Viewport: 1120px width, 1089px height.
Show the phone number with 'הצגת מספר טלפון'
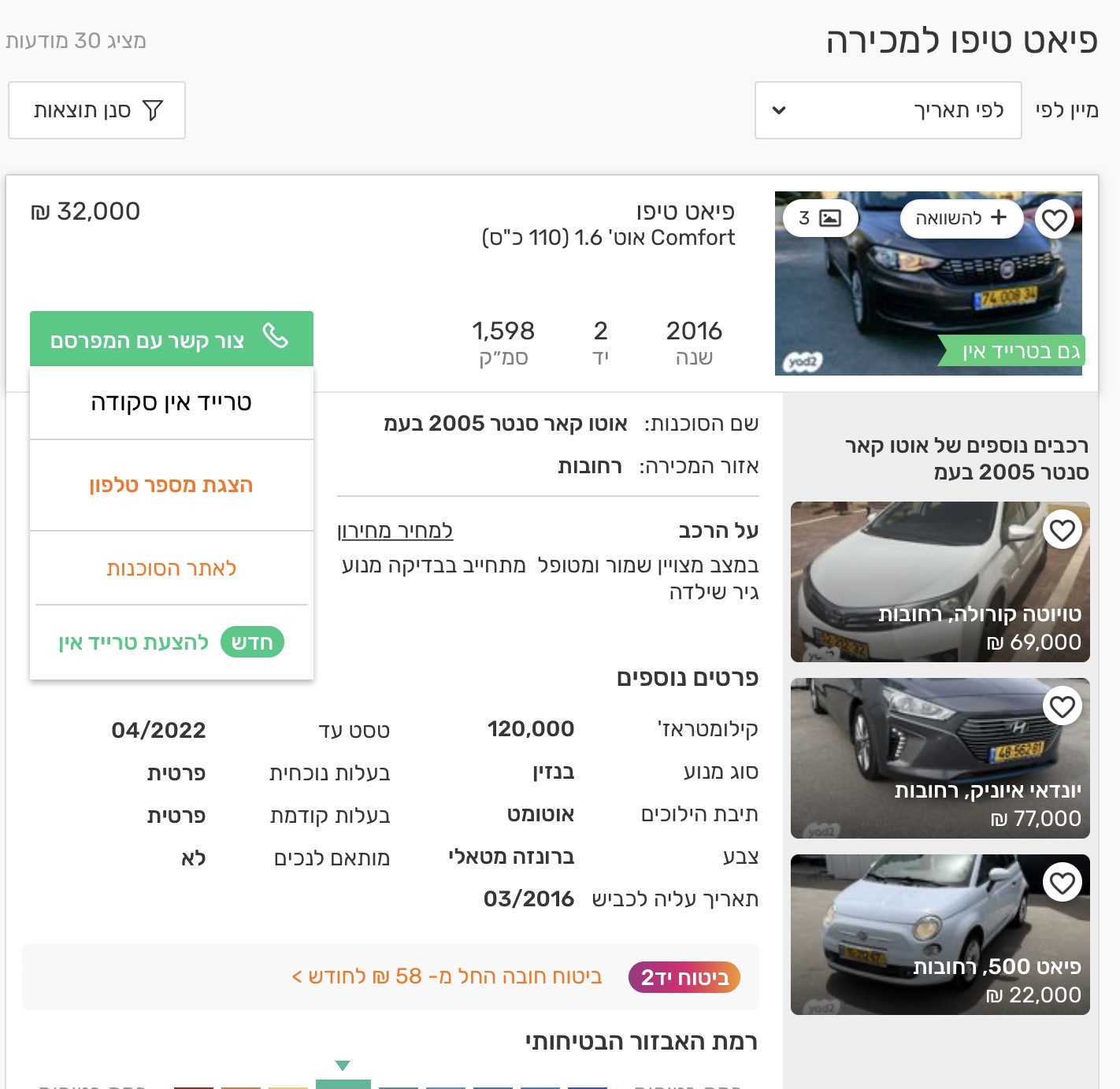point(172,485)
